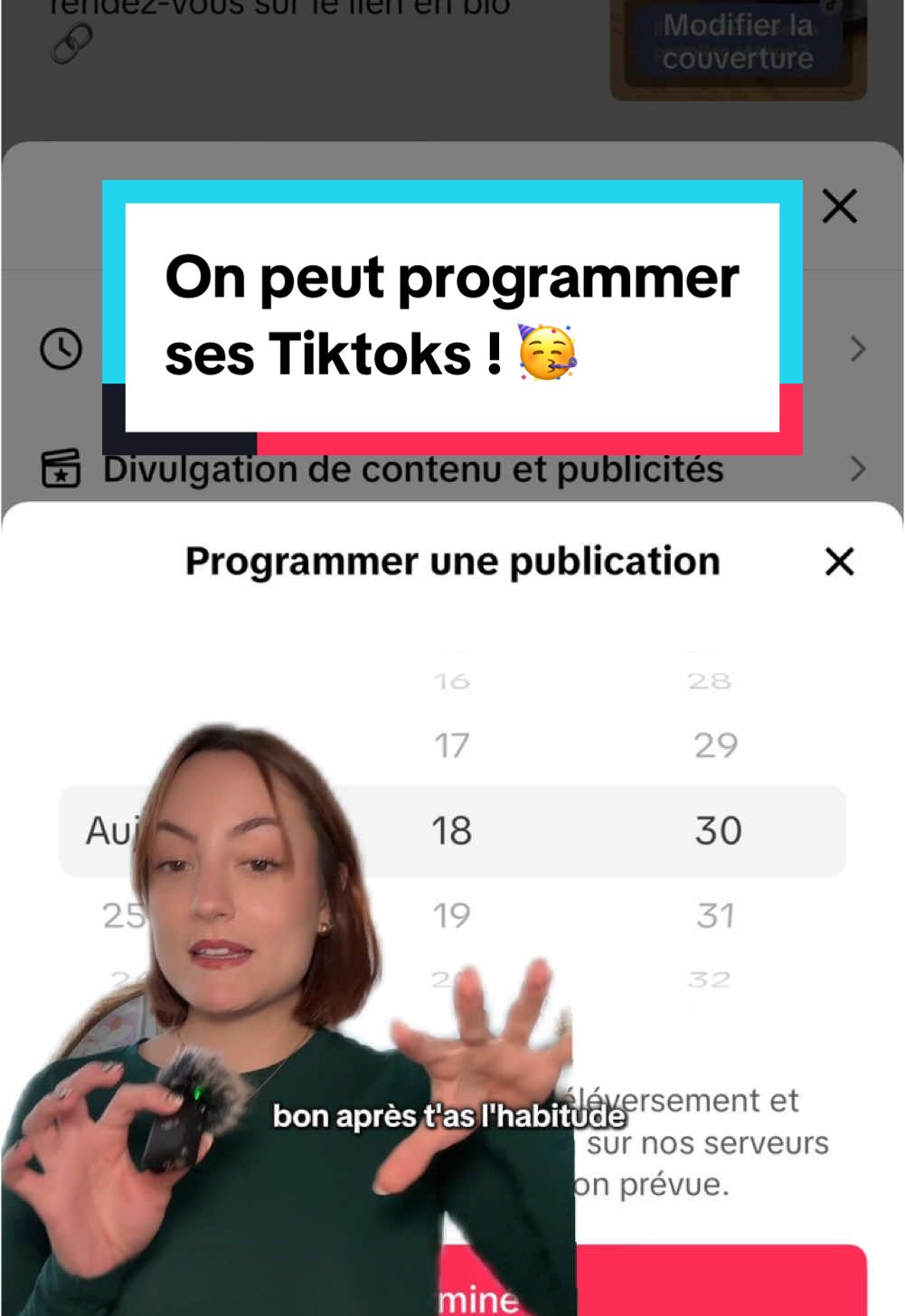Choose 19 in the hour column
905x1316 pixels.
(453, 914)
